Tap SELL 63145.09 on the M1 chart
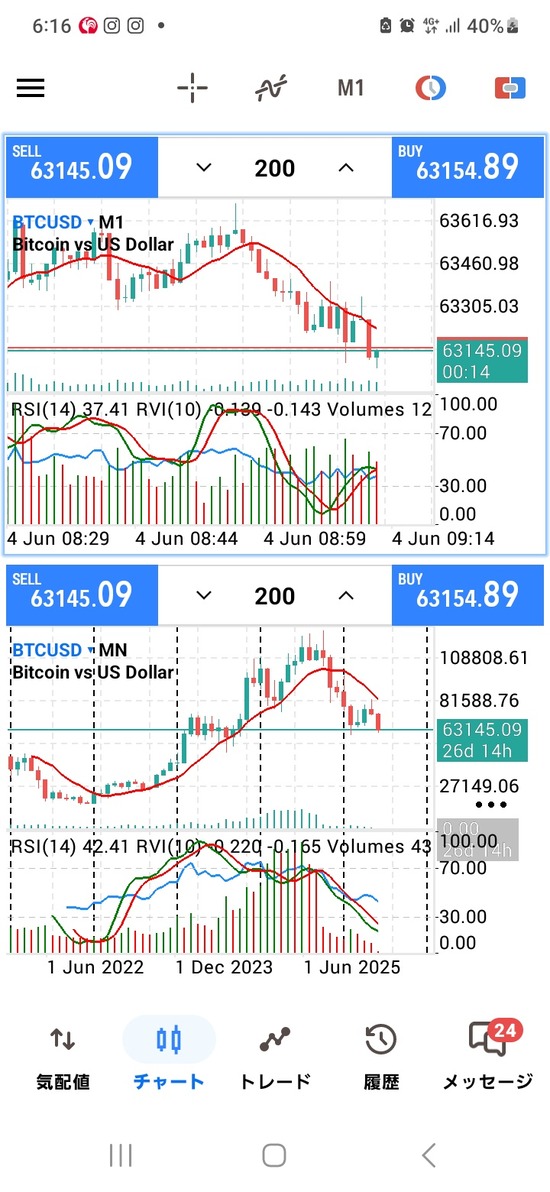The height and width of the screenshot is (1192, 550). point(82,167)
